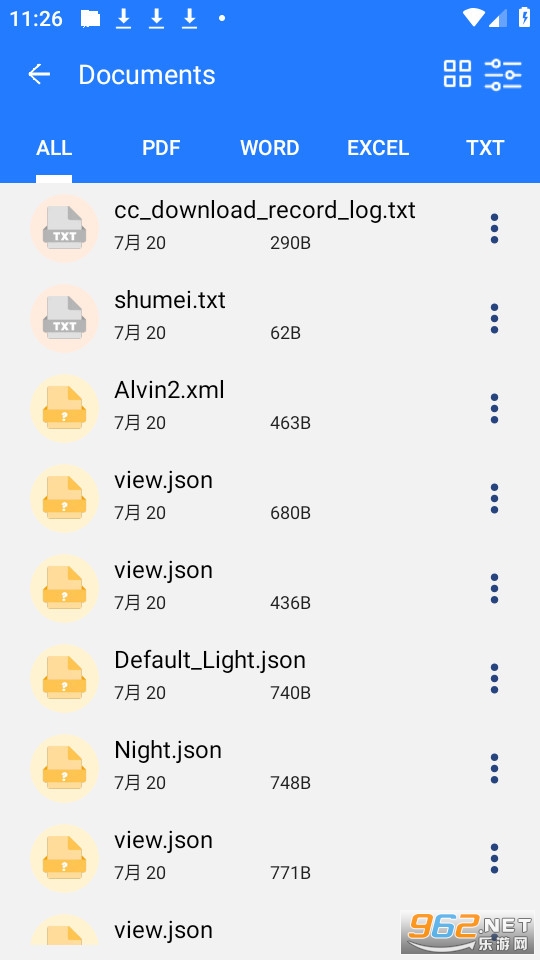Select the ALL tab
This screenshot has width=540, height=960.
54,148
